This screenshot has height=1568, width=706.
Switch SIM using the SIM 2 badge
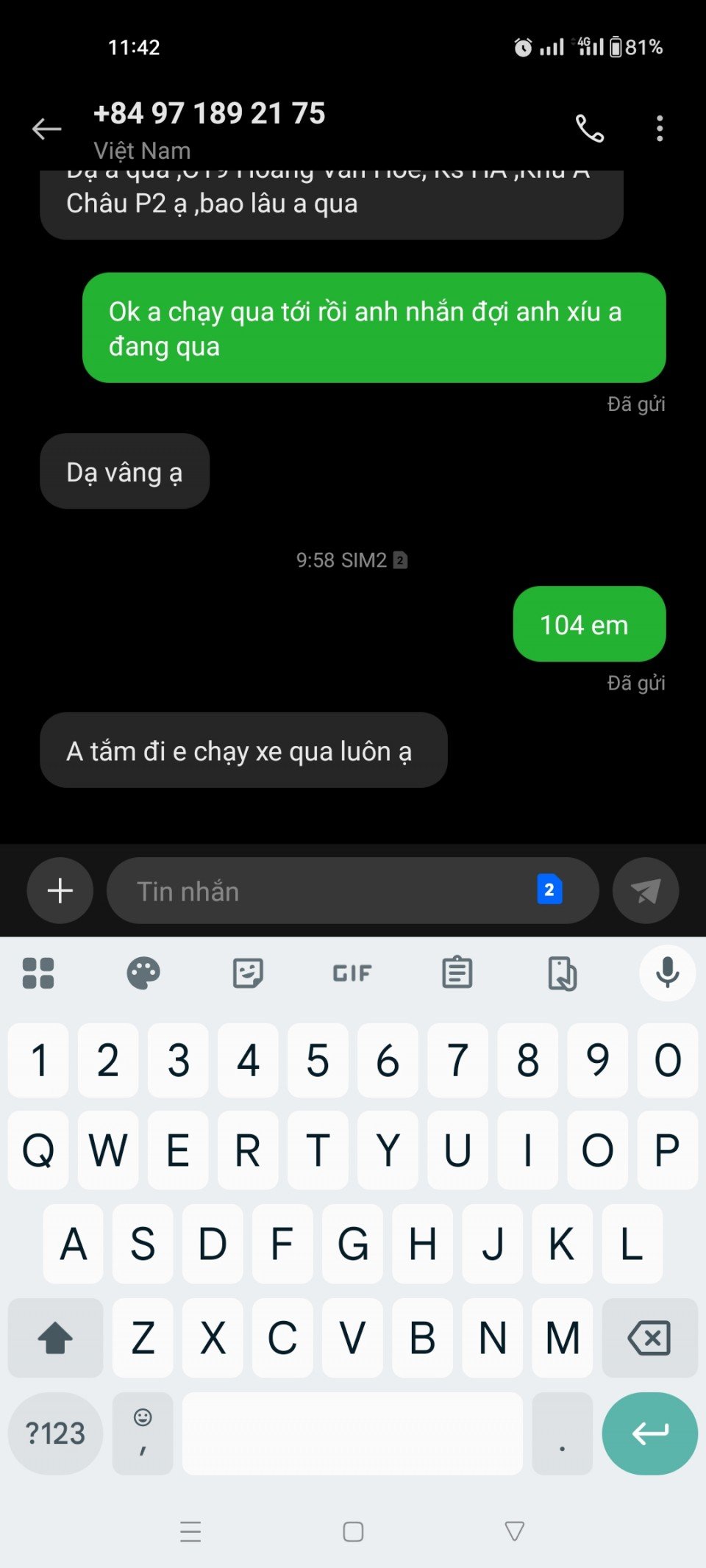tap(549, 890)
